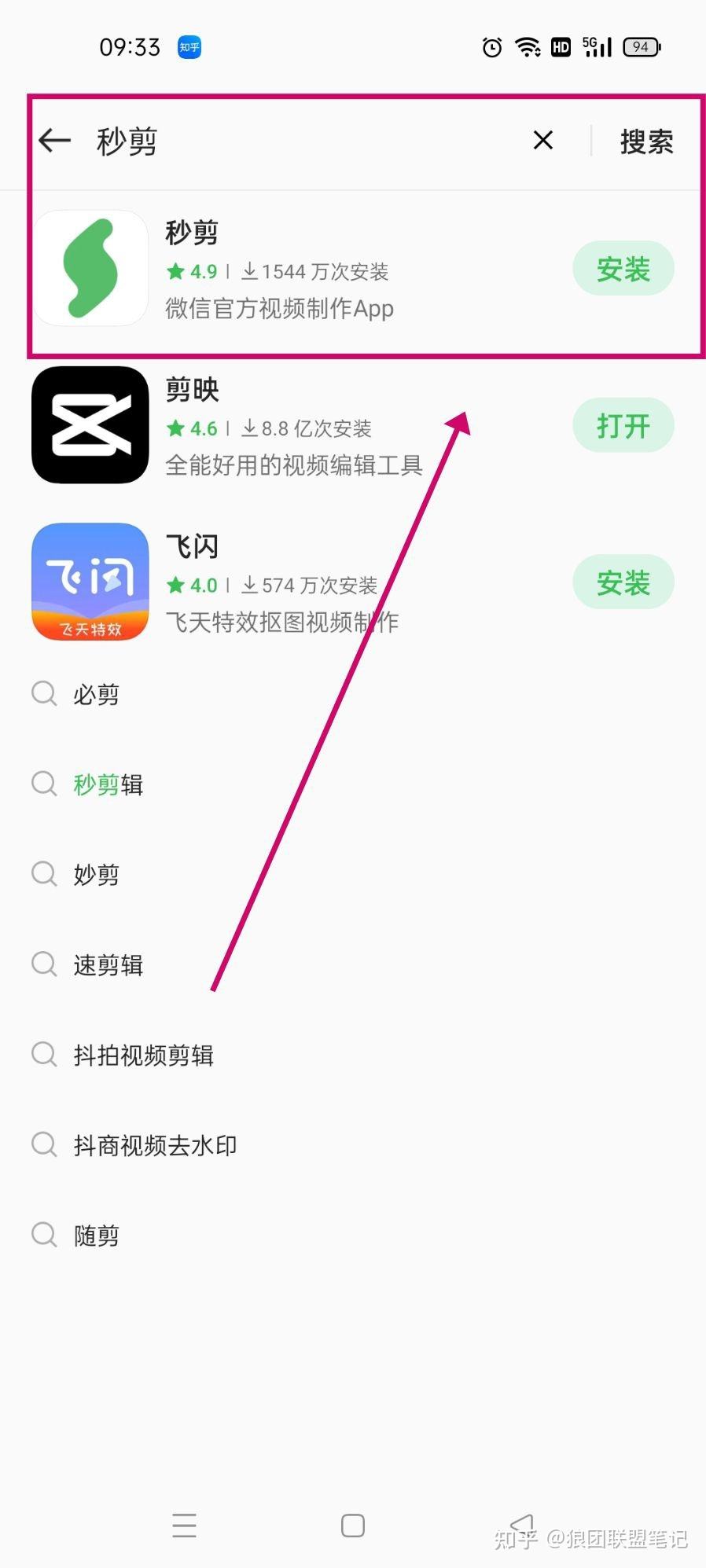The width and height of the screenshot is (706, 1568).
Task: Choose the 秒剪辑 suggestion
Action: click(108, 784)
